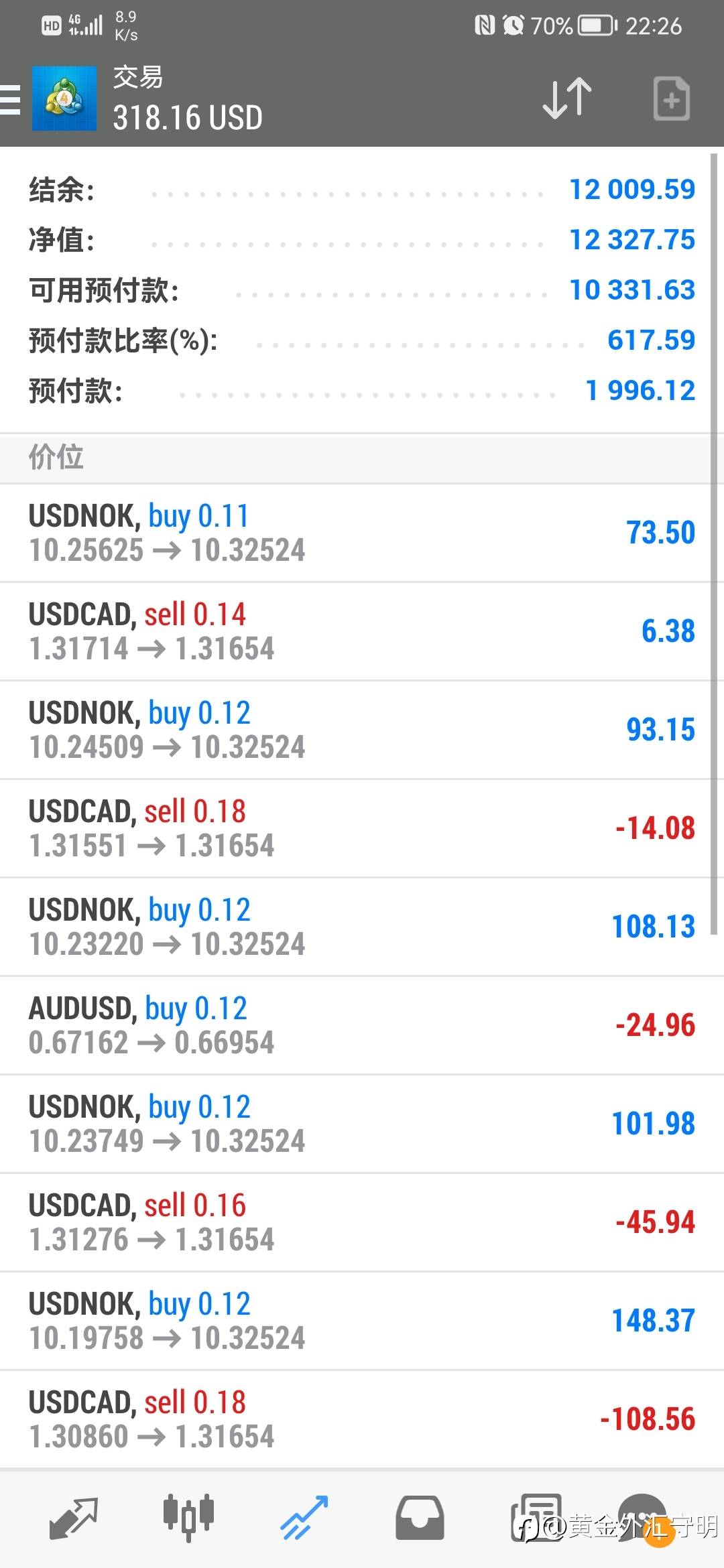
Task: View the USDCAD sell 0.16 position
Action: pyautogui.click(x=362, y=1222)
